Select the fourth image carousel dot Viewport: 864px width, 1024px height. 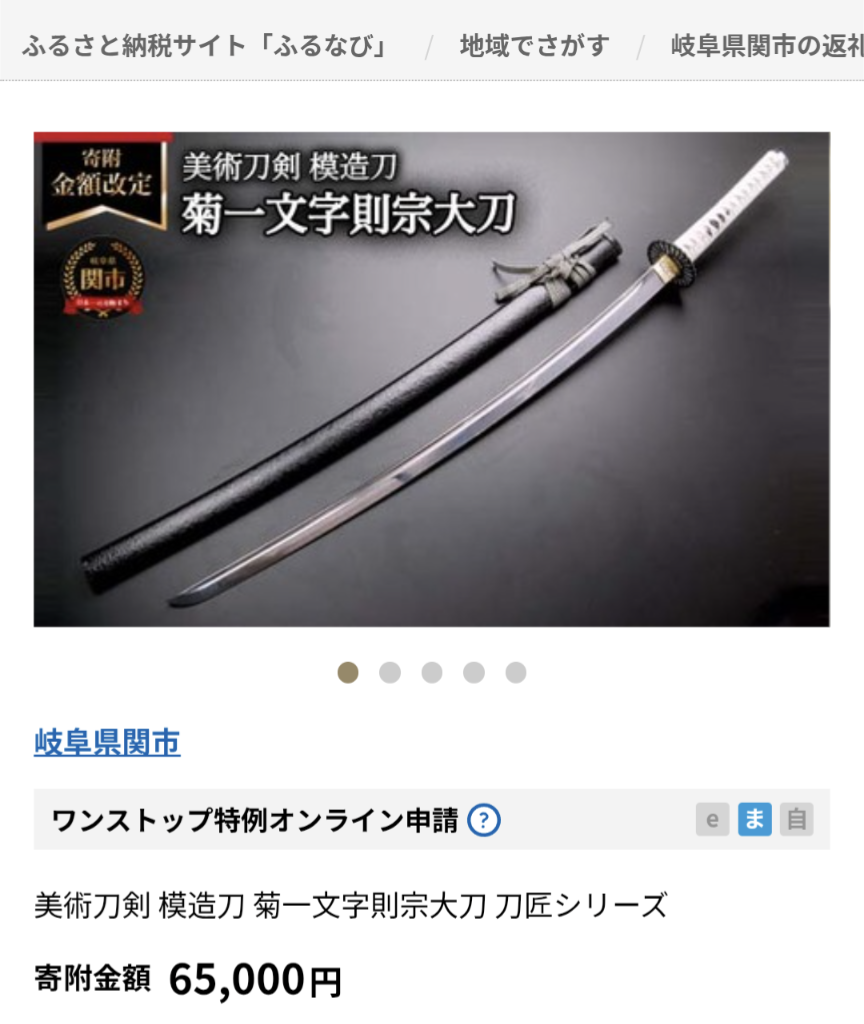coord(473,673)
